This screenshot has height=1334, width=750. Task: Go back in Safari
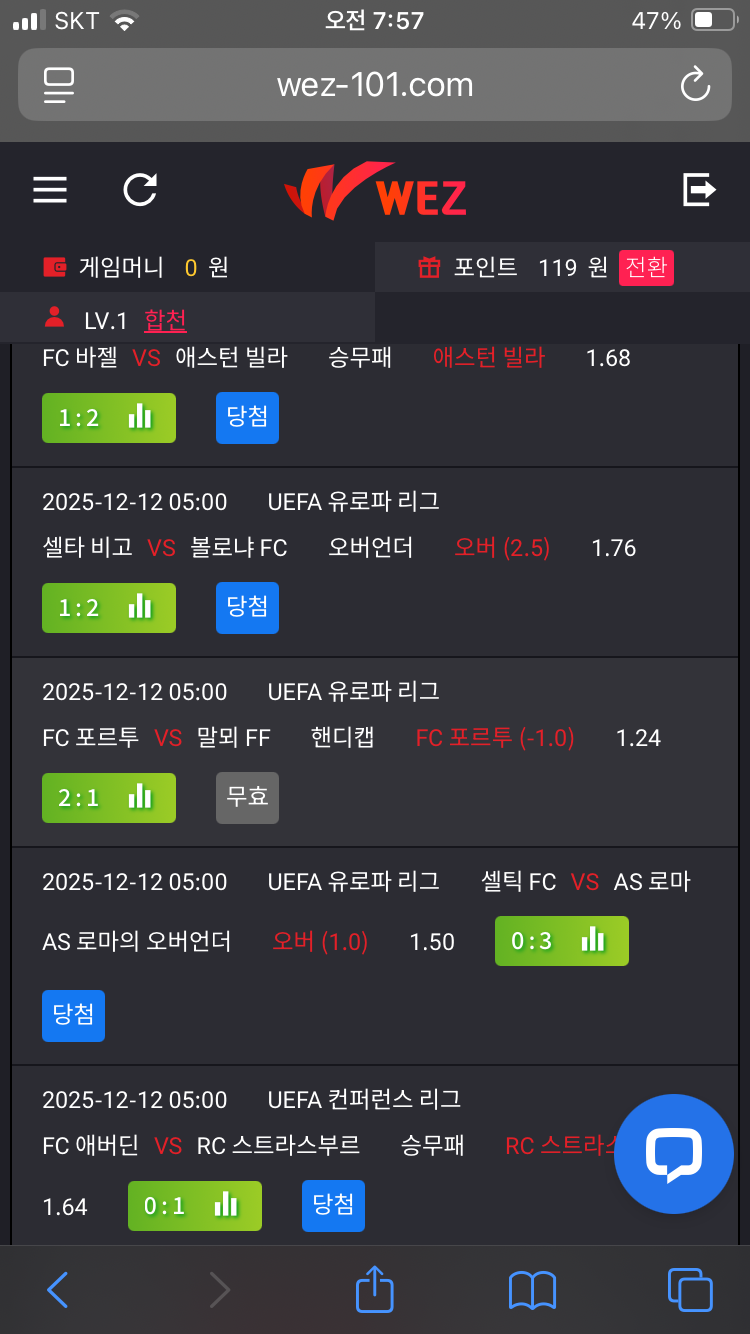[58, 1290]
